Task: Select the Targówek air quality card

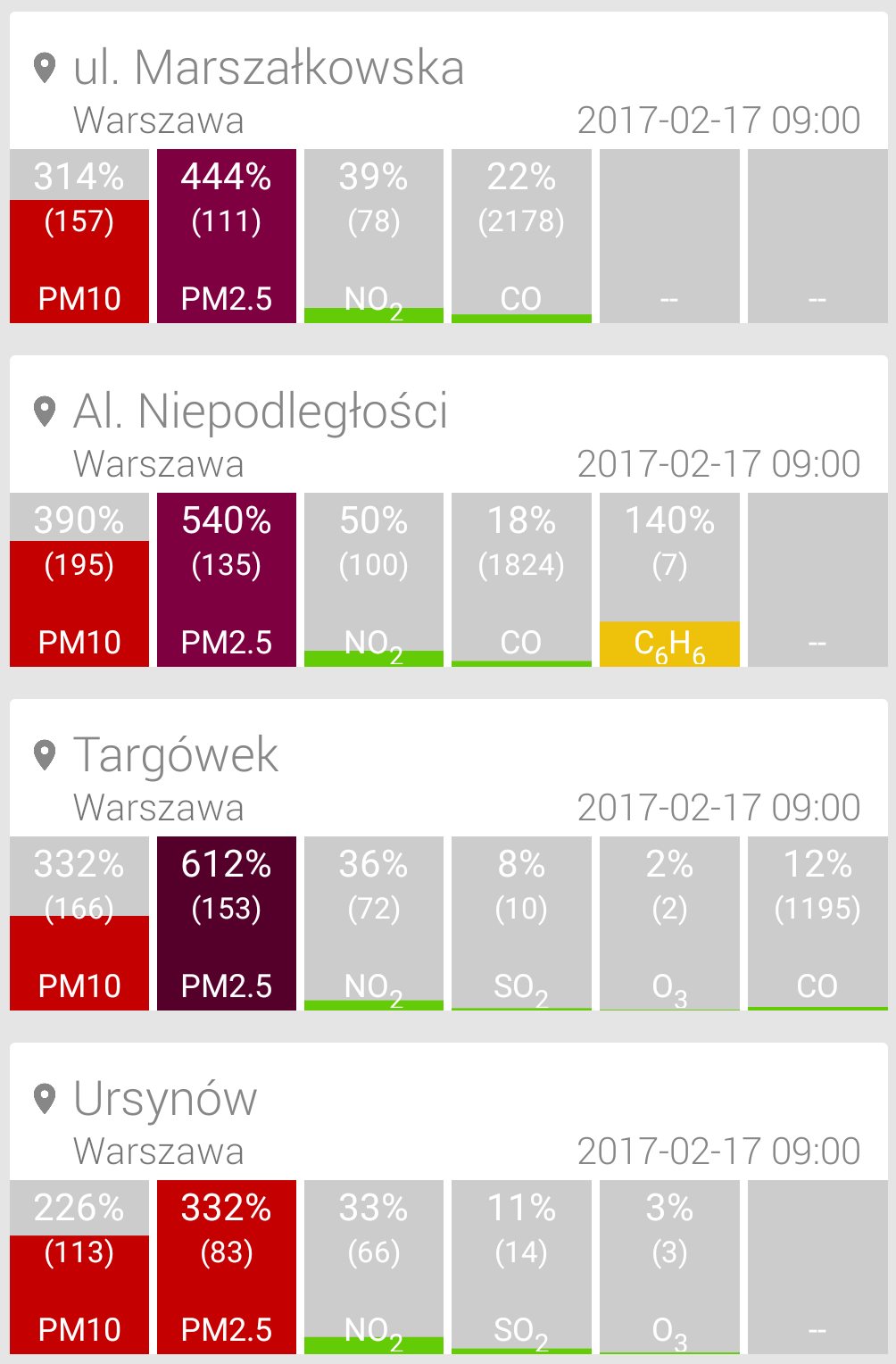Action: pyautogui.click(x=177, y=756)
